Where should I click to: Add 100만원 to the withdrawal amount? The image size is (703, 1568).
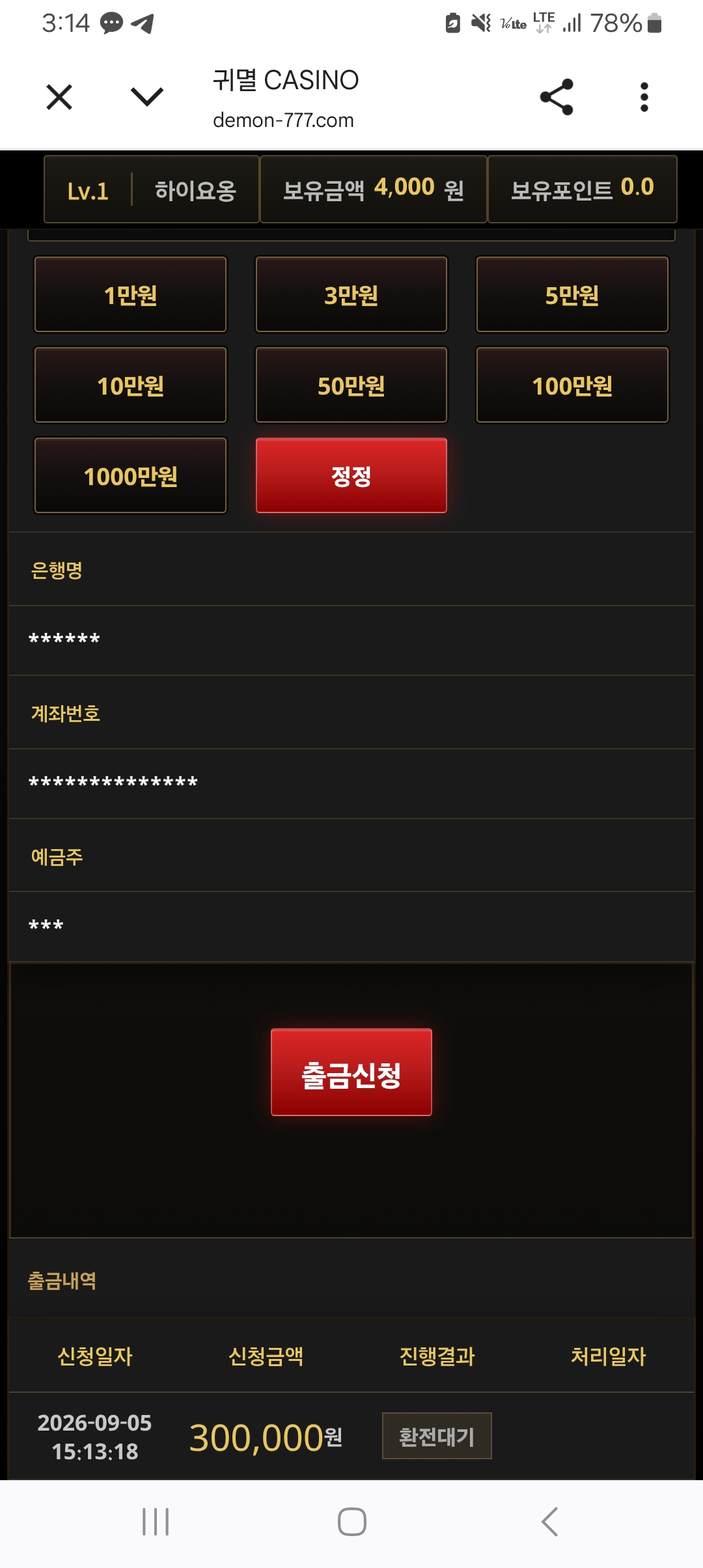tap(572, 385)
